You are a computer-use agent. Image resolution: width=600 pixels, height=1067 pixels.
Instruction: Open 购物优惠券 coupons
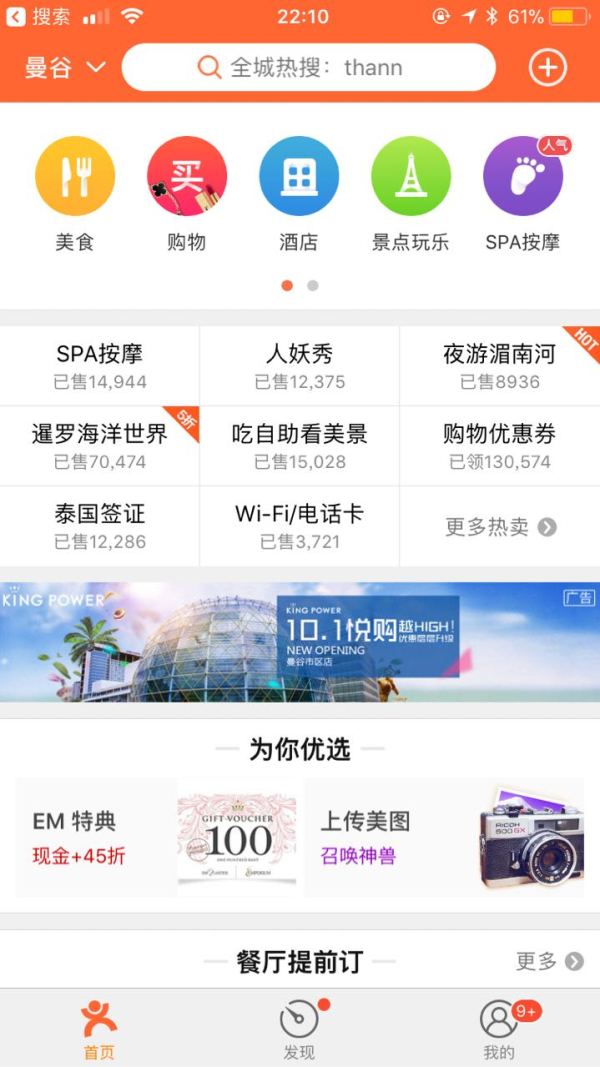(500, 446)
